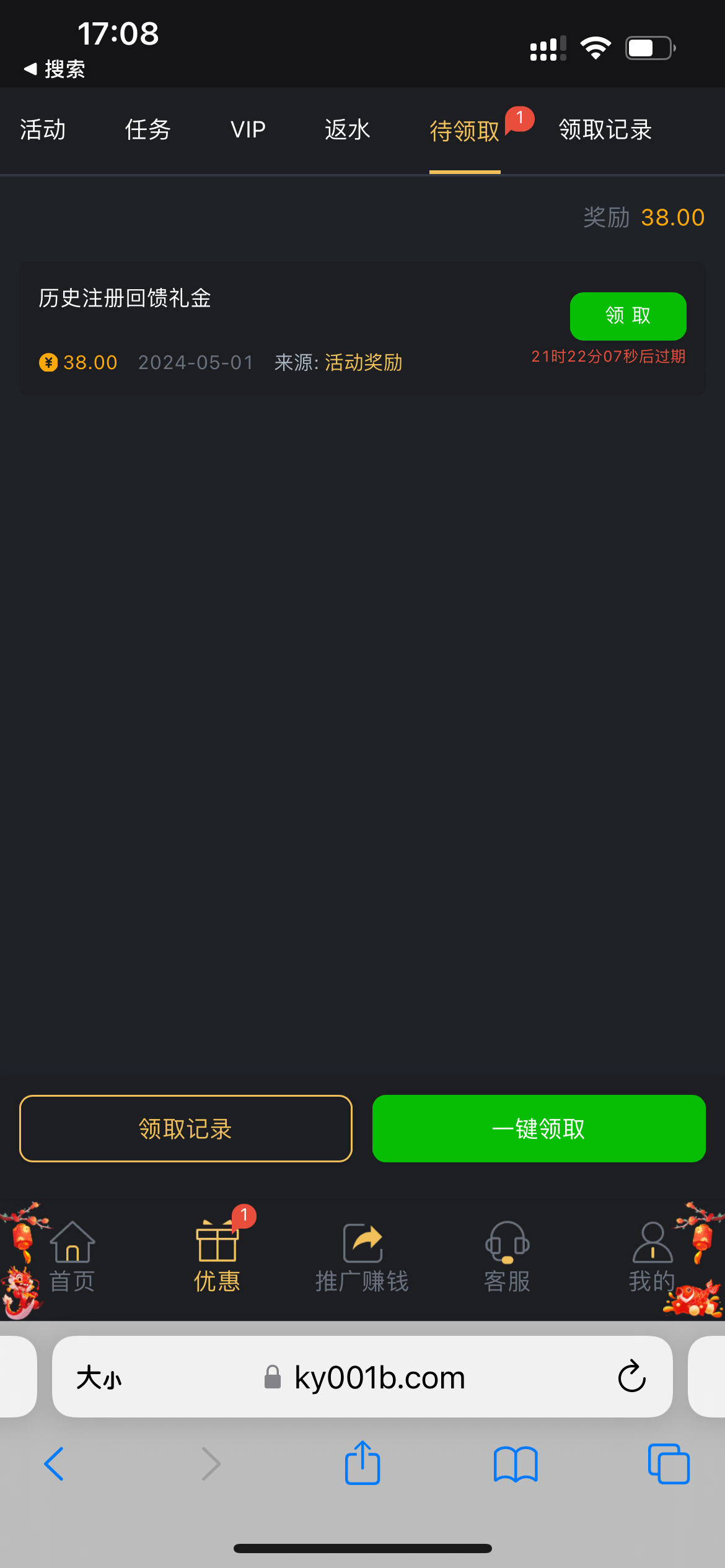Open the 大小 page settings menu
Viewport: 725px width, 1568px height.
point(99,1378)
